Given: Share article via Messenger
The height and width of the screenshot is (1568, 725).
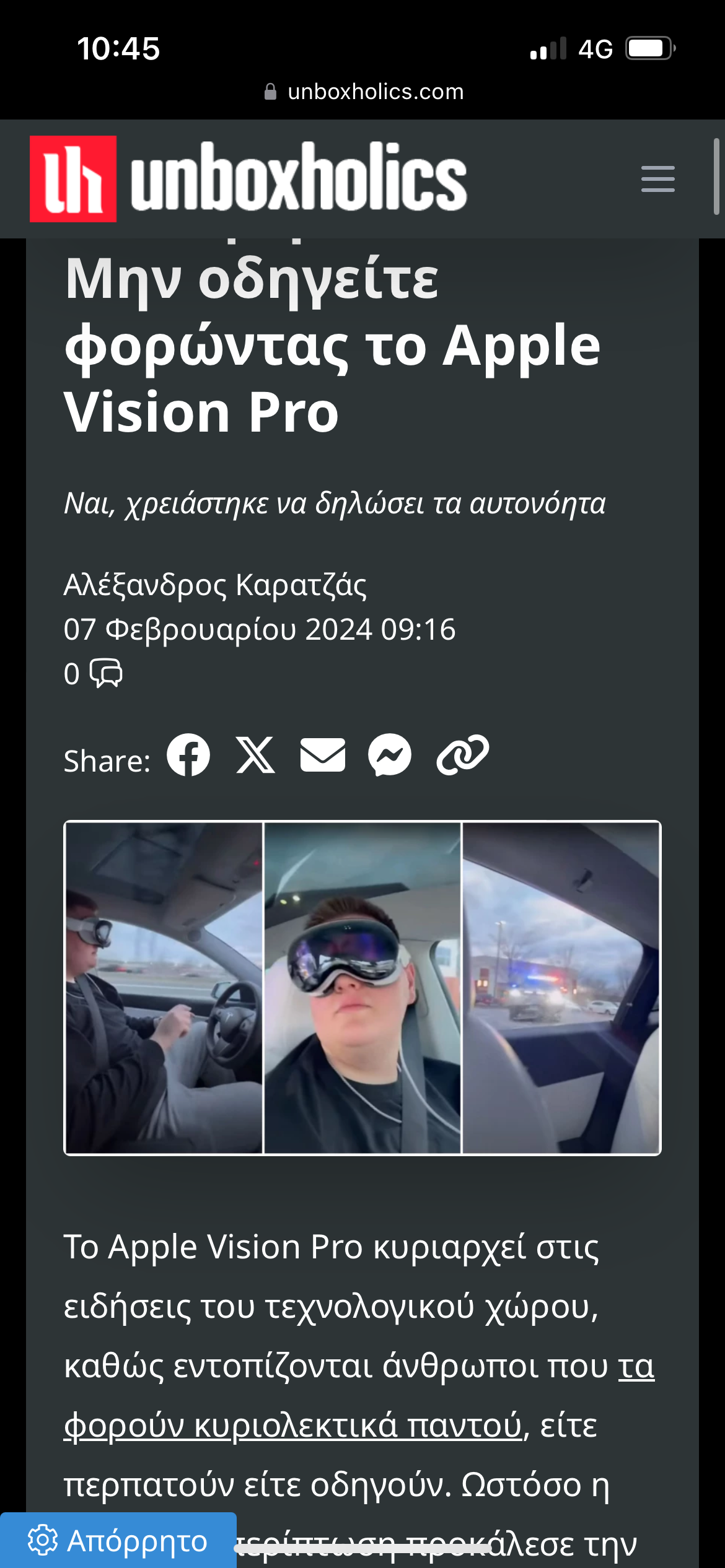Looking at the screenshot, I should (x=389, y=755).
